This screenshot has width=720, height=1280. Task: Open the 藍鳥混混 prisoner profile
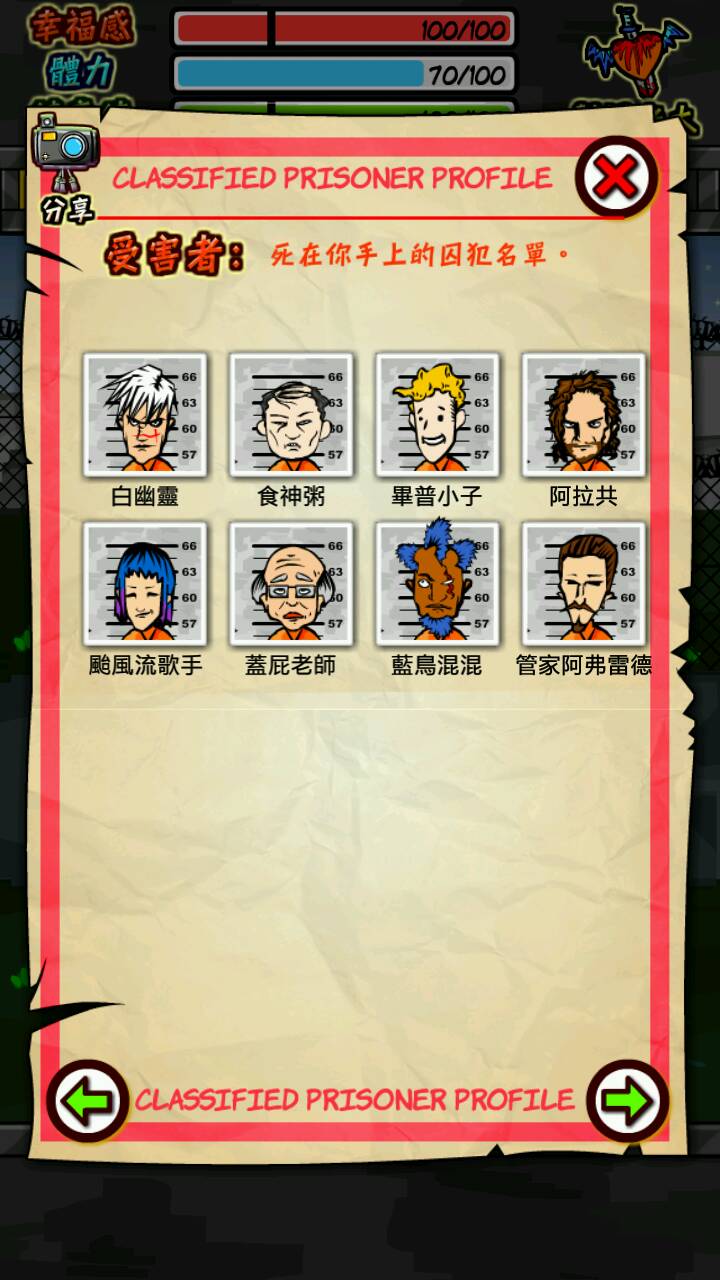pyautogui.click(x=437, y=583)
